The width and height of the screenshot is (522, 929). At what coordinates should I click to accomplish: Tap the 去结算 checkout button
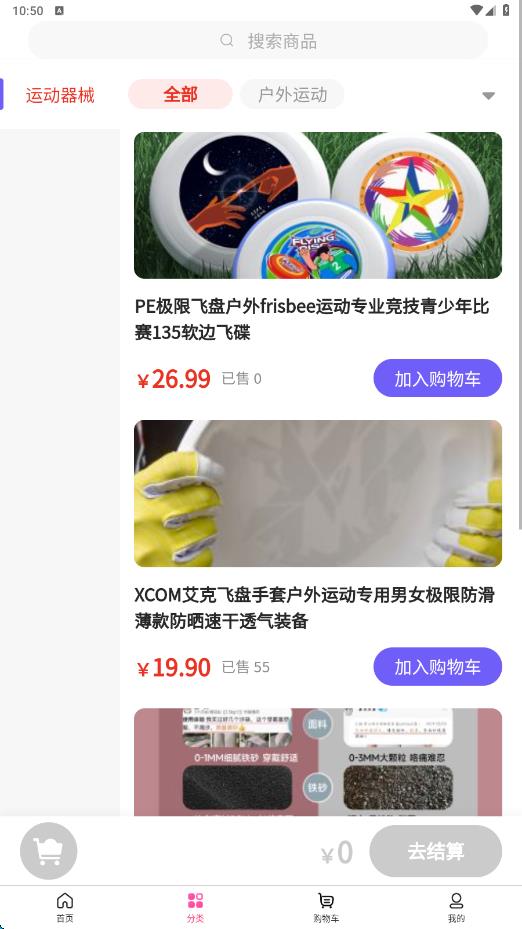click(x=435, y=851)
